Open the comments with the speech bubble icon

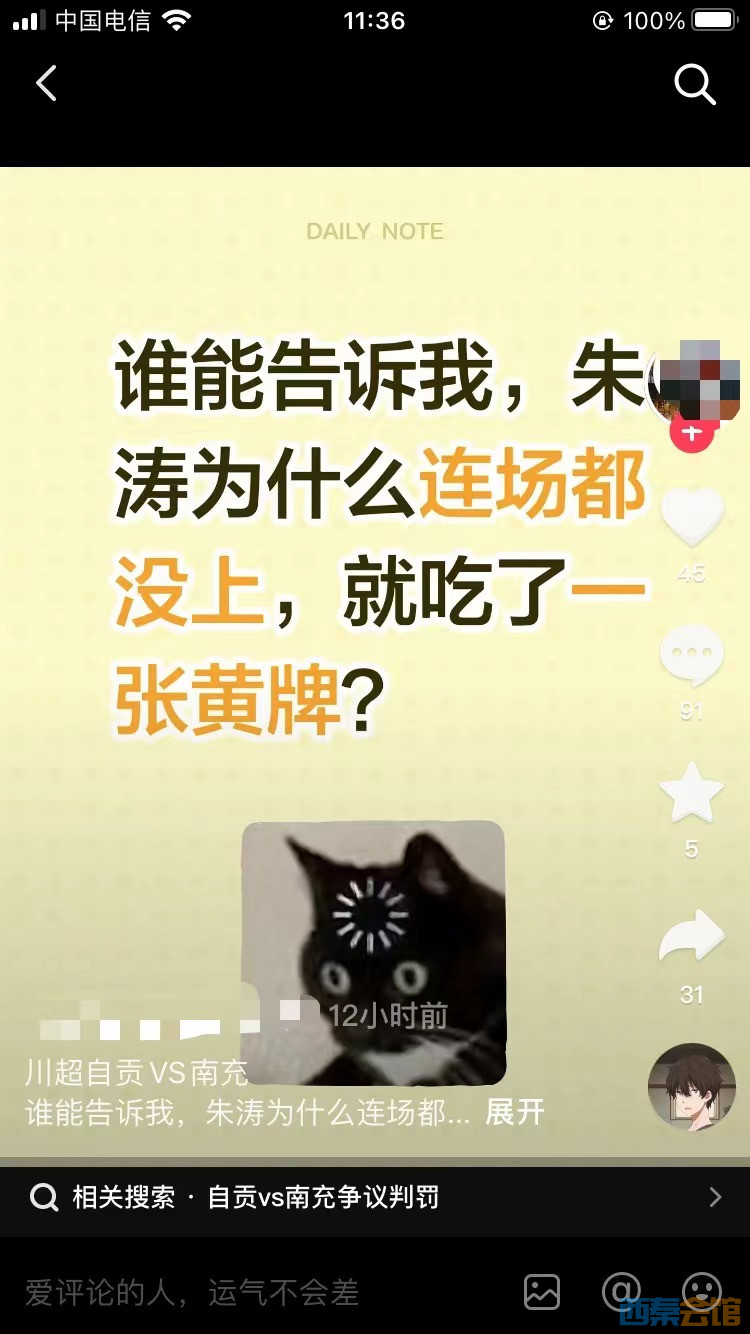point(691,656)
